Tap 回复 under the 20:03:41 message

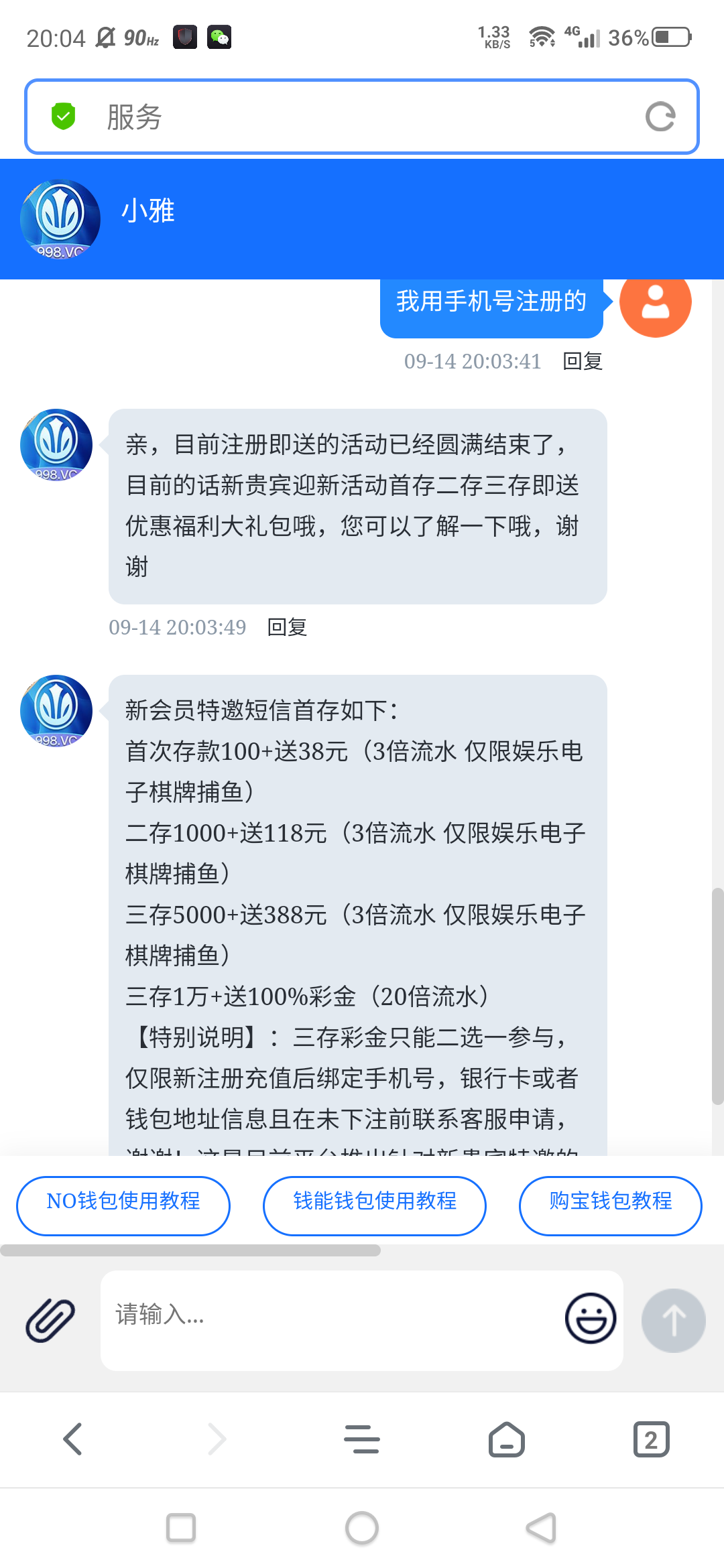tap(582, 361)
